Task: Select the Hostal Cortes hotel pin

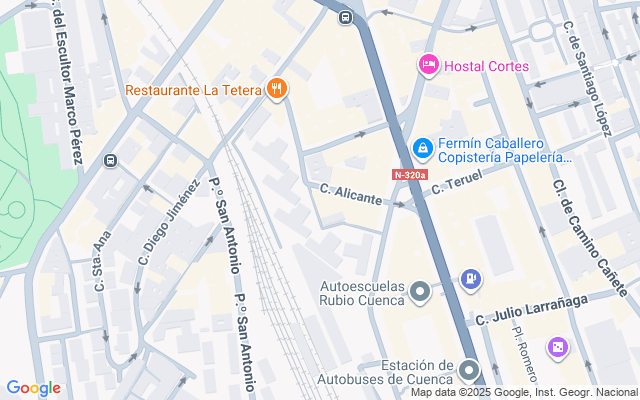Action: click(429, 66)
